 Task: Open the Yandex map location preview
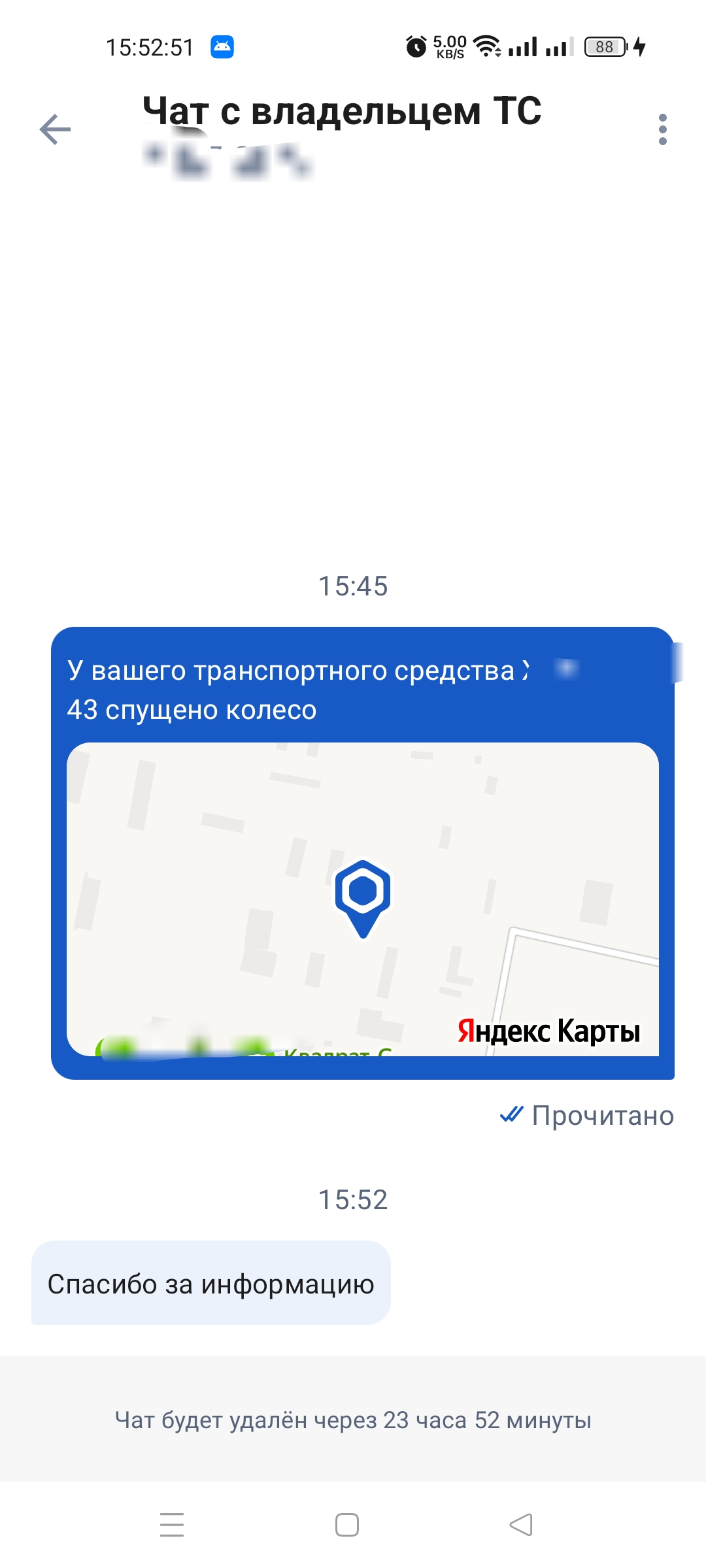[362, 899]
